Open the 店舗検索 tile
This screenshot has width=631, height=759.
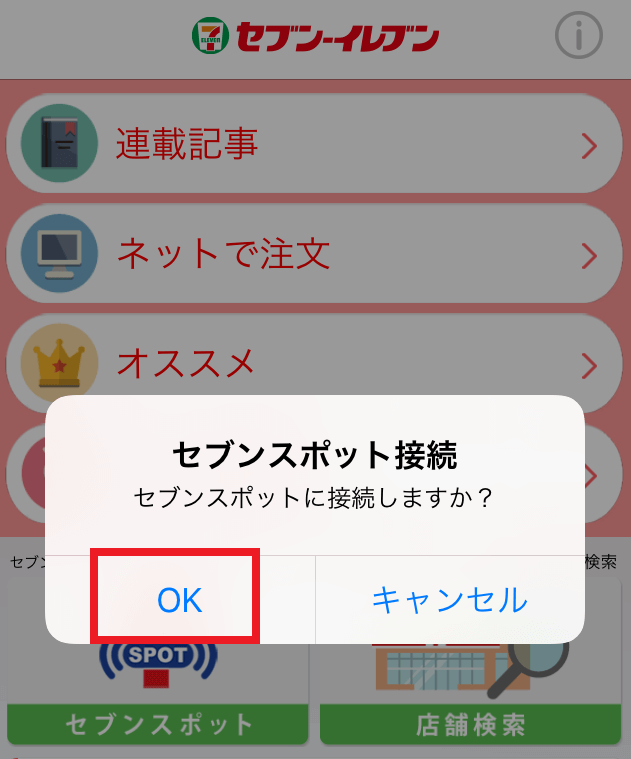pyautogui.click(x=472, y=700)
